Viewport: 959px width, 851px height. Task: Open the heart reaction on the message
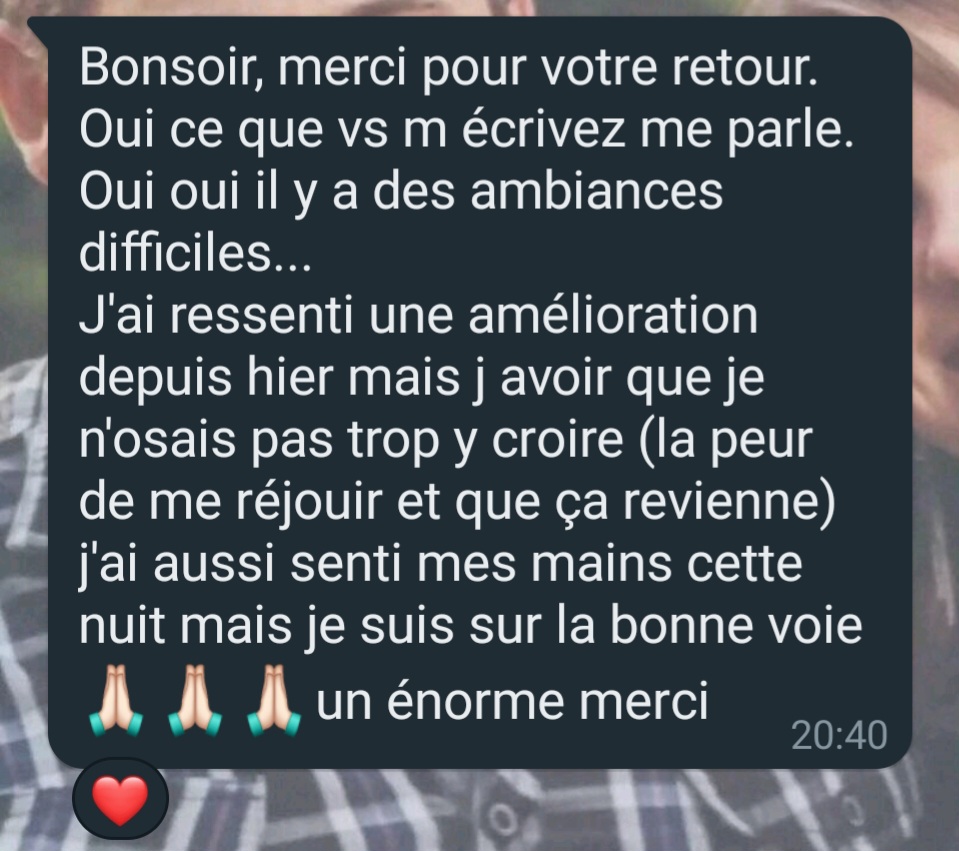click(120, 799)
